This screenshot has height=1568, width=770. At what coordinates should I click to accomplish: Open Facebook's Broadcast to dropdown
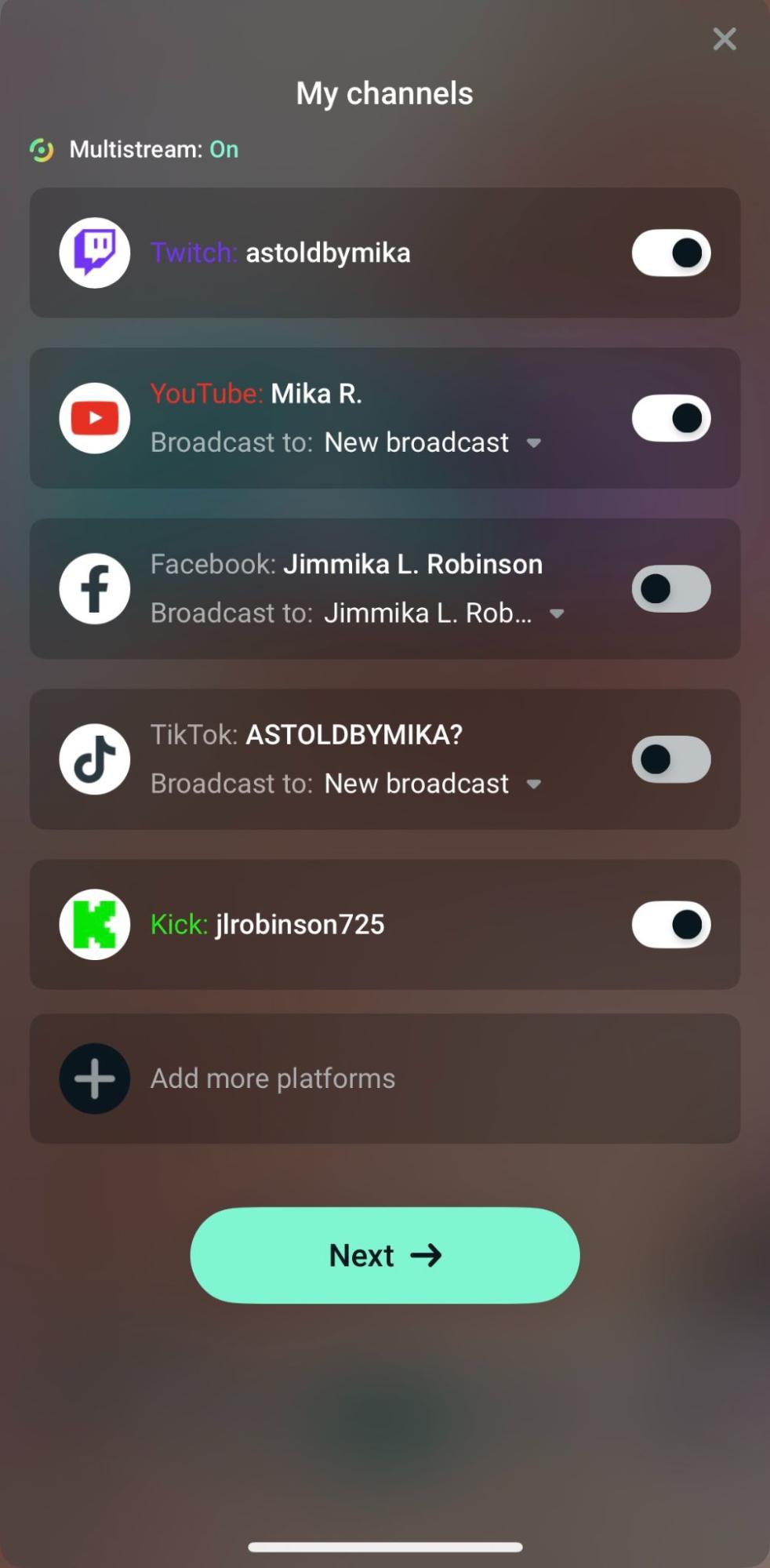[556, 613]
